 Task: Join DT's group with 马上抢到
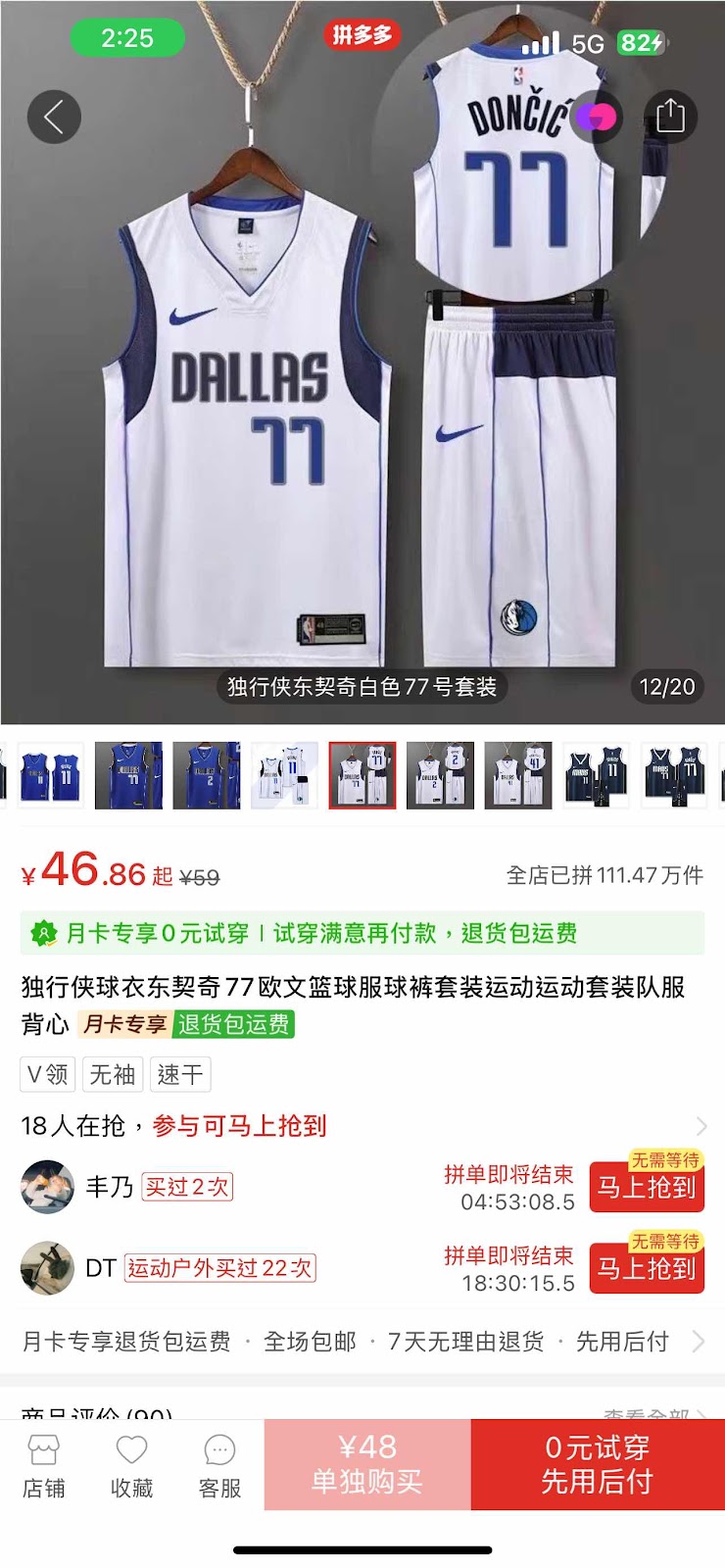pyautogui.click(x=647, y=1269)
